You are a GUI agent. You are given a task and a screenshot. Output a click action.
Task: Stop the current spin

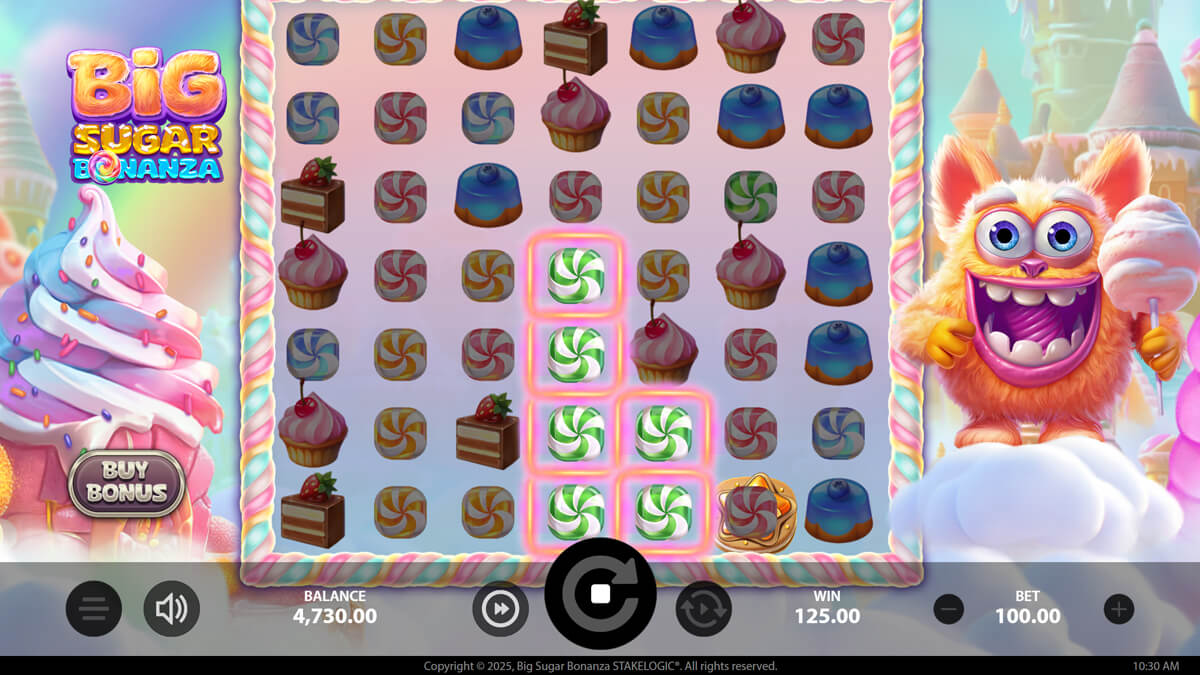click(x=600, y=595)
